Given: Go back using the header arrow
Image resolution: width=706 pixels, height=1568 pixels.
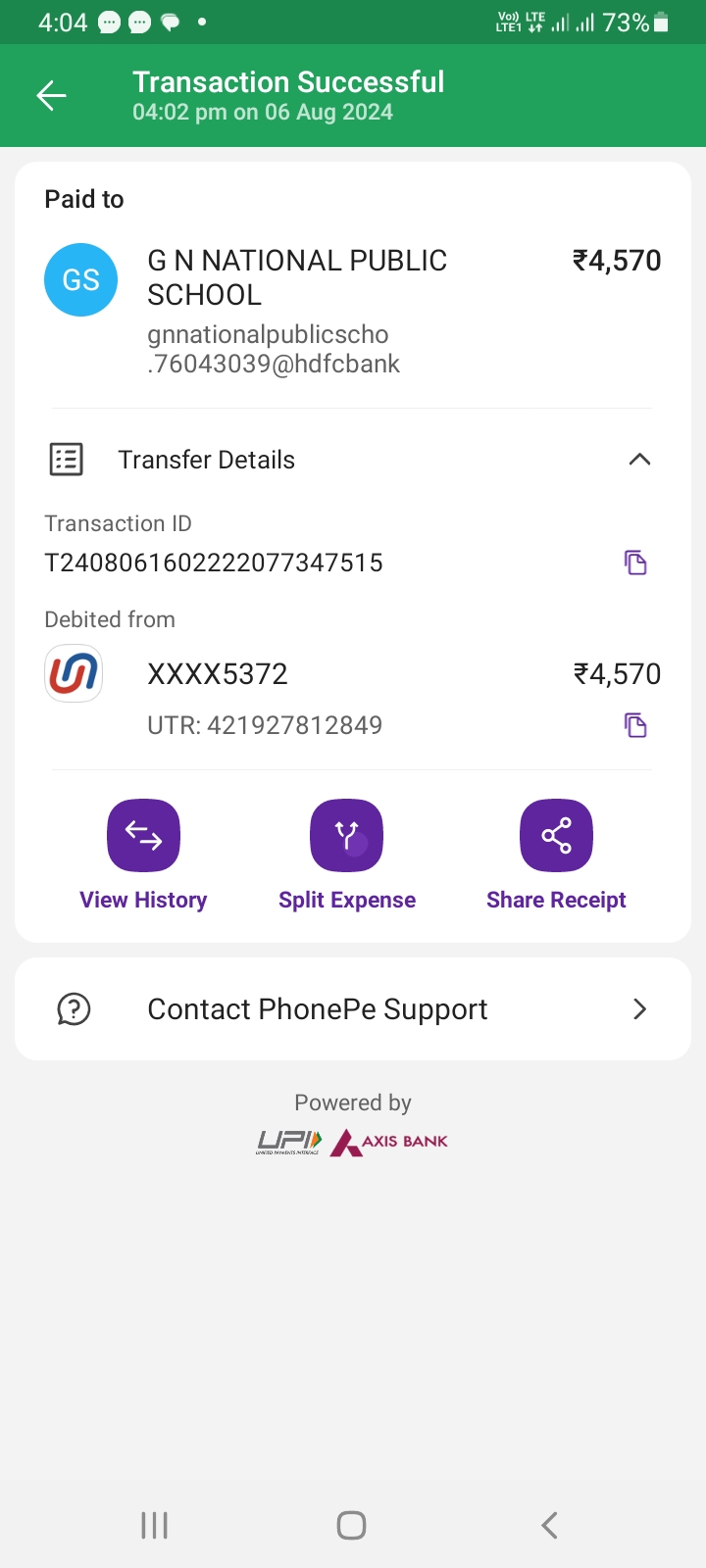Looking at the screenshot, I should click(x=51, y=95).
